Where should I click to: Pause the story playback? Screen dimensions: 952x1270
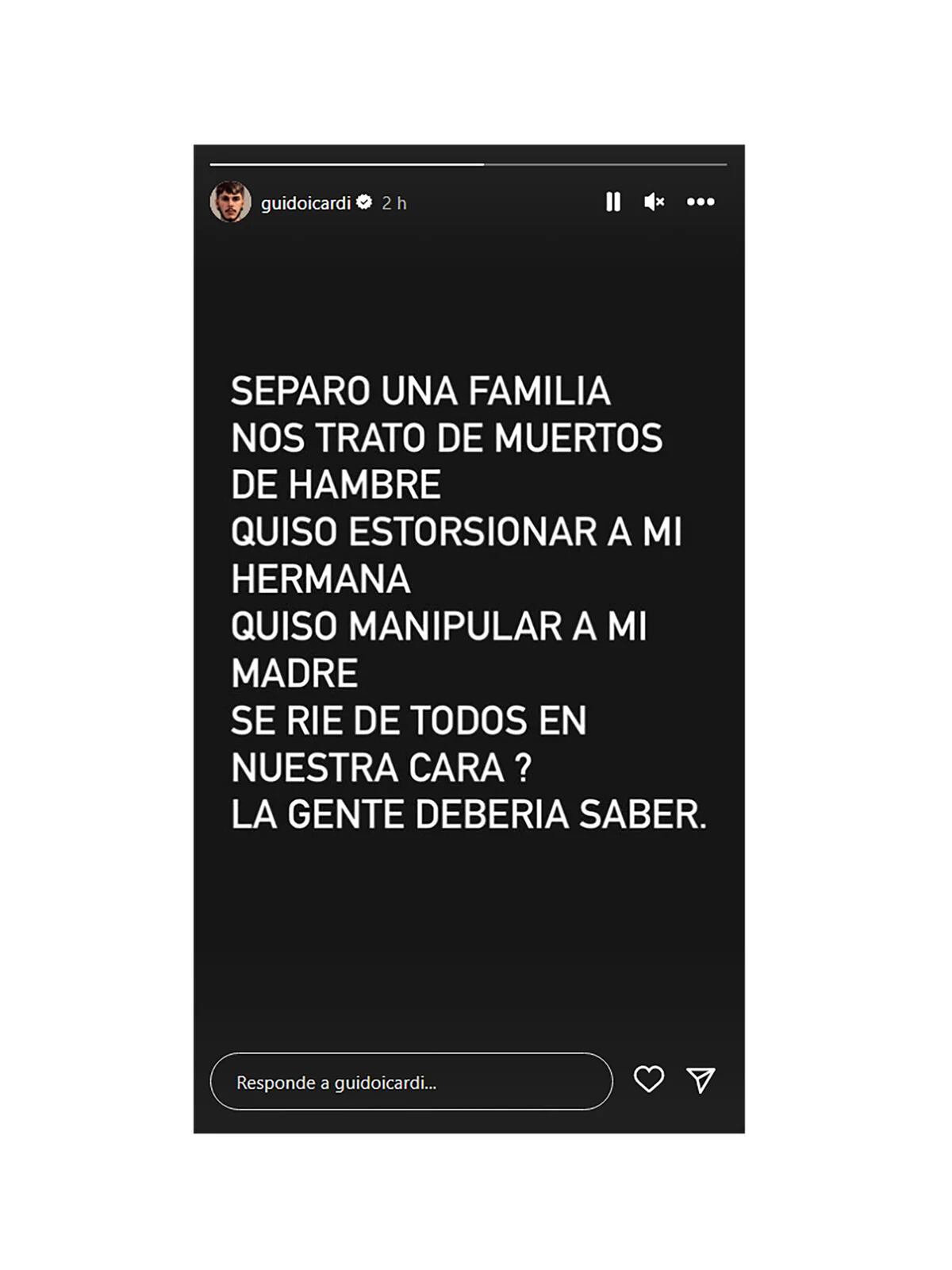[612, 202]
